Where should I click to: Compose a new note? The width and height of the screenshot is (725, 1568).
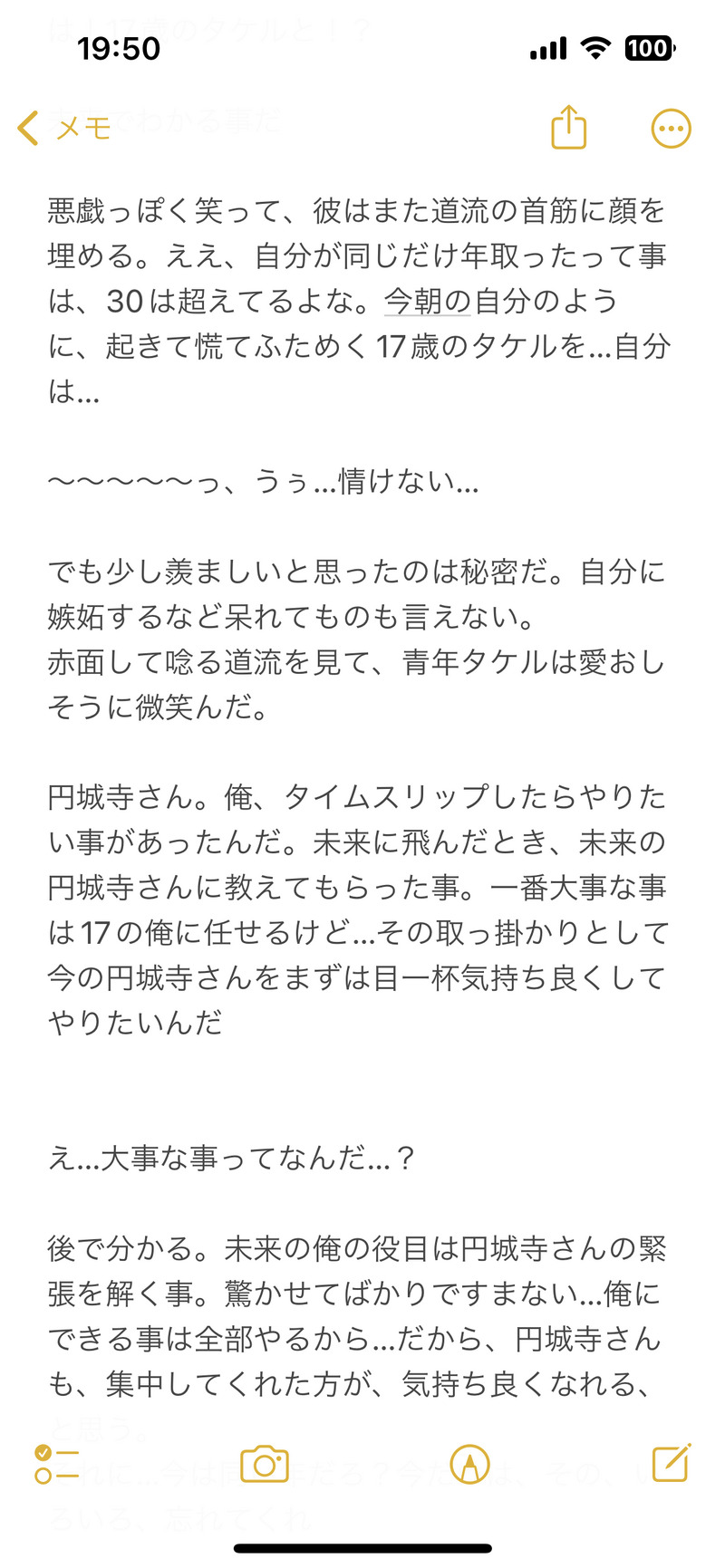coord(671,1462)
